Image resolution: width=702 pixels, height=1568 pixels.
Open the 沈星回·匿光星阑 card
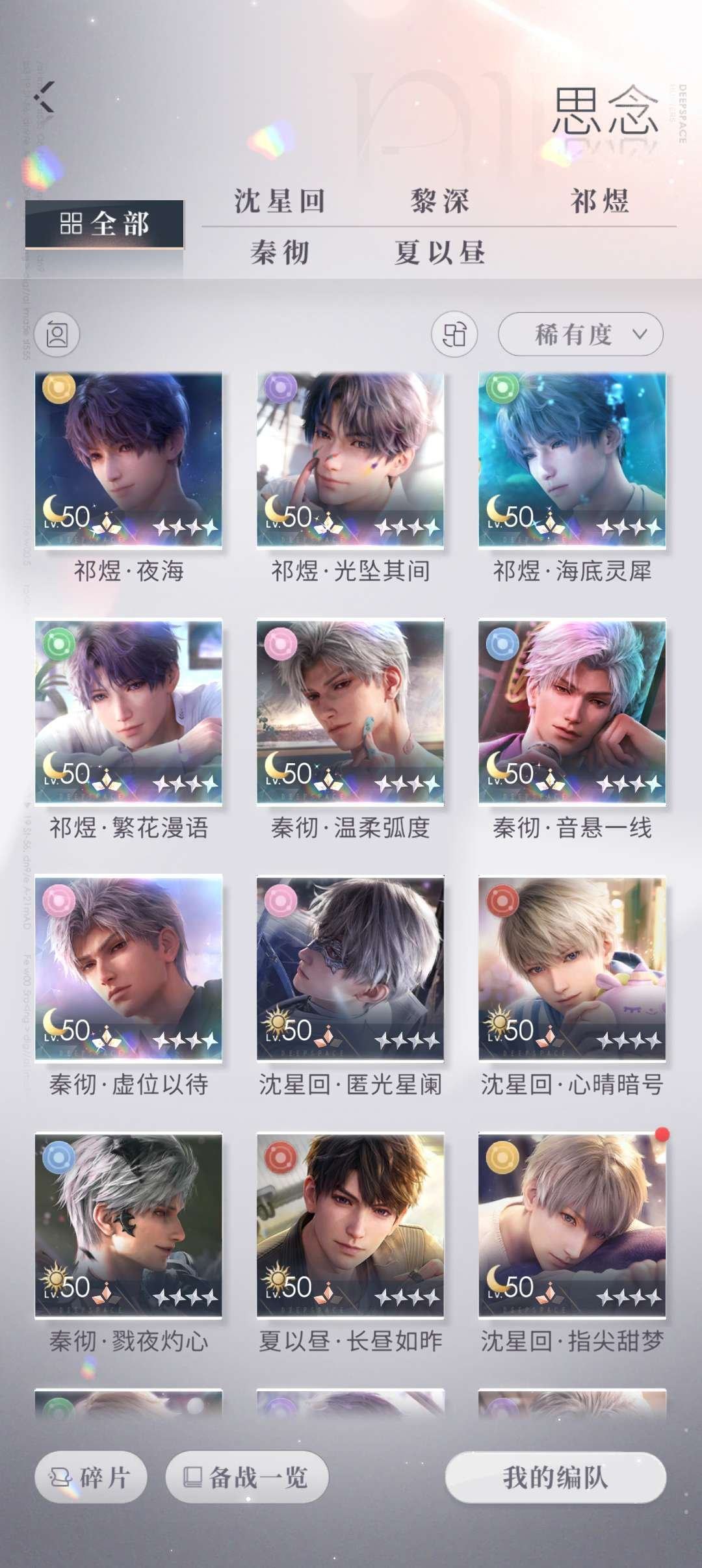pos(350,969)
